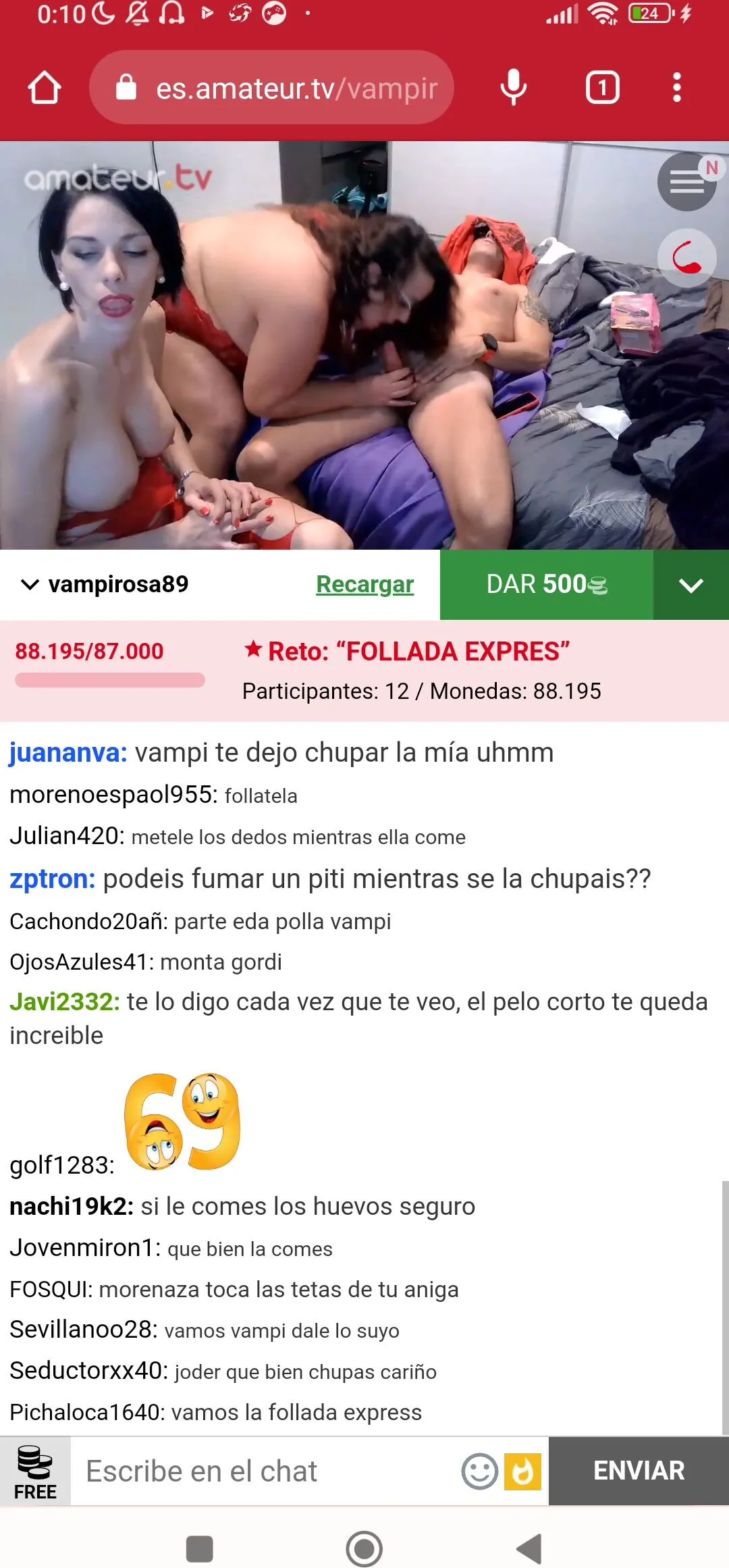Expand the tip amount dropdown arrow
The height and width of the screenshot is (1568, 729).
pos(691,585)
